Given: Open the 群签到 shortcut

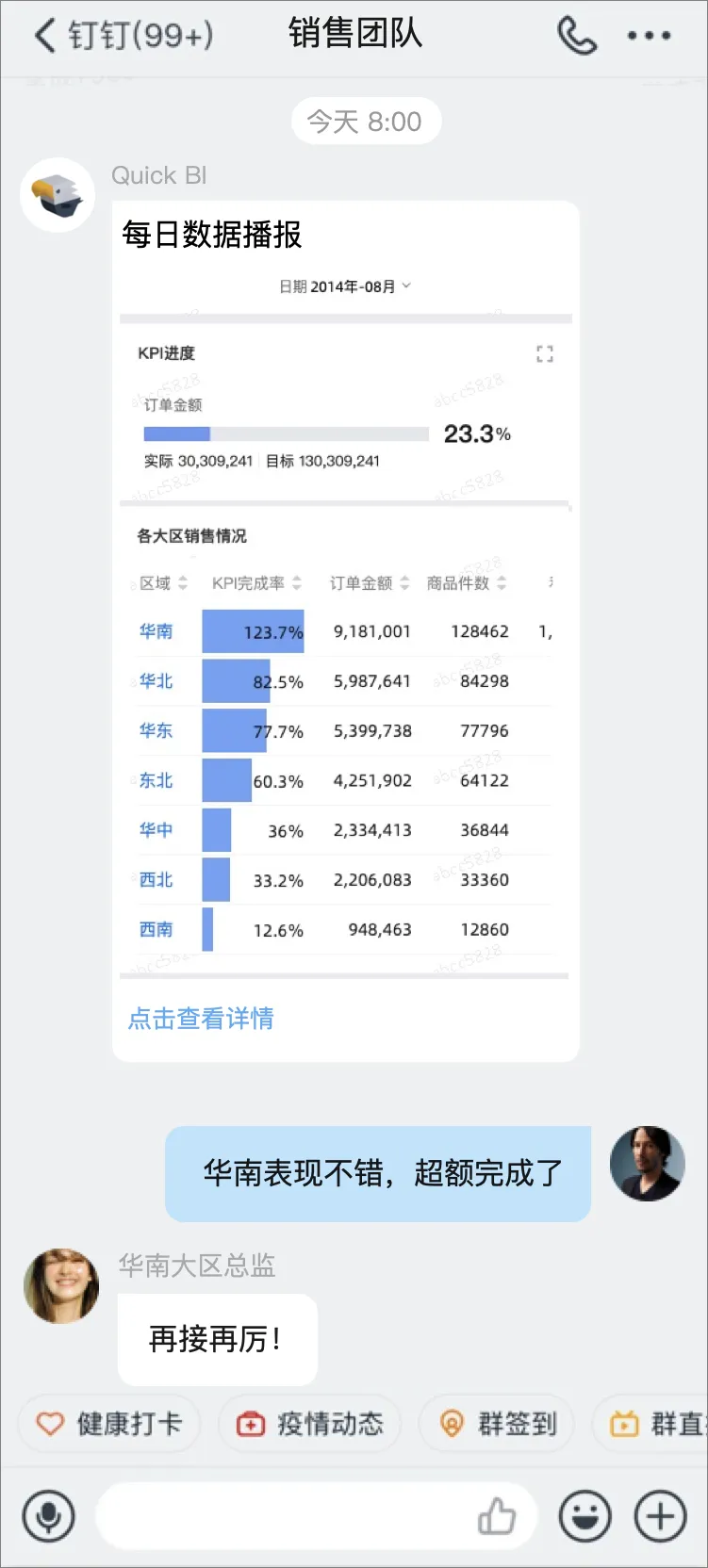Looking at the screenshot, I should pos(498,1424).
